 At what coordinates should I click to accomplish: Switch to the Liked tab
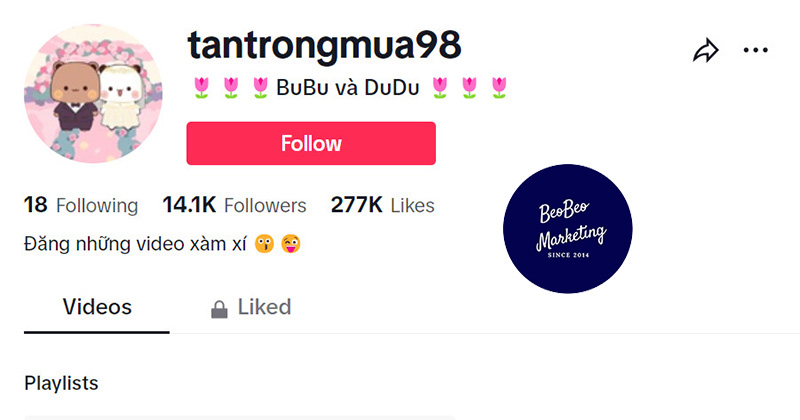(251, 307)
